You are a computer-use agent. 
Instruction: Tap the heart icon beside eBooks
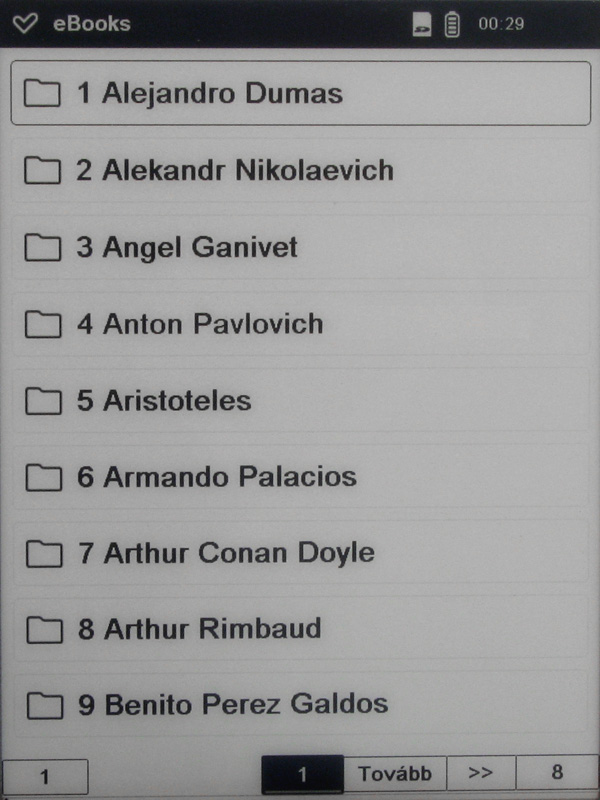tap(27, 23)
